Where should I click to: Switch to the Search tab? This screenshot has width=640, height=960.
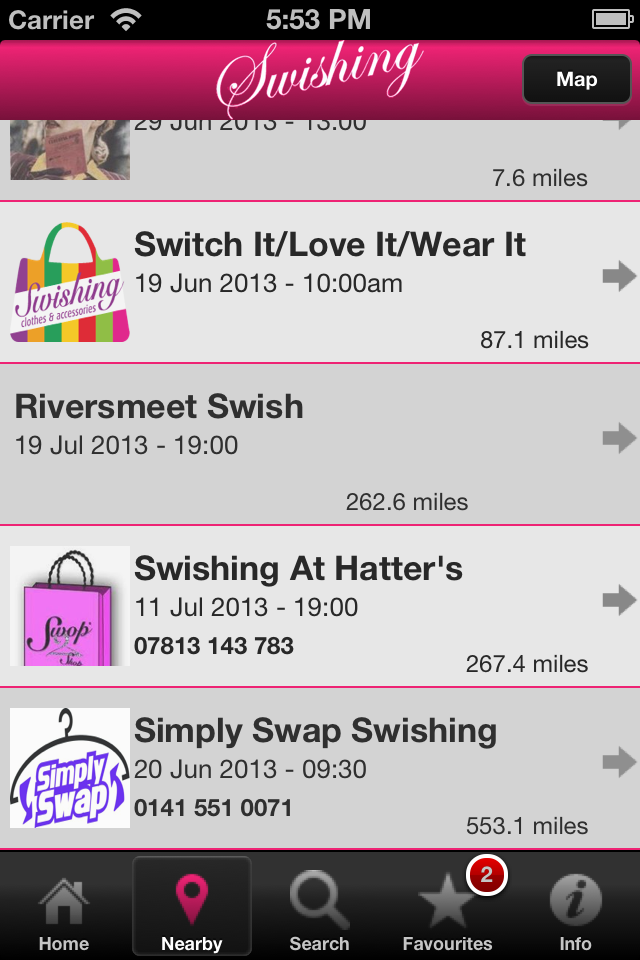(319, 912)
